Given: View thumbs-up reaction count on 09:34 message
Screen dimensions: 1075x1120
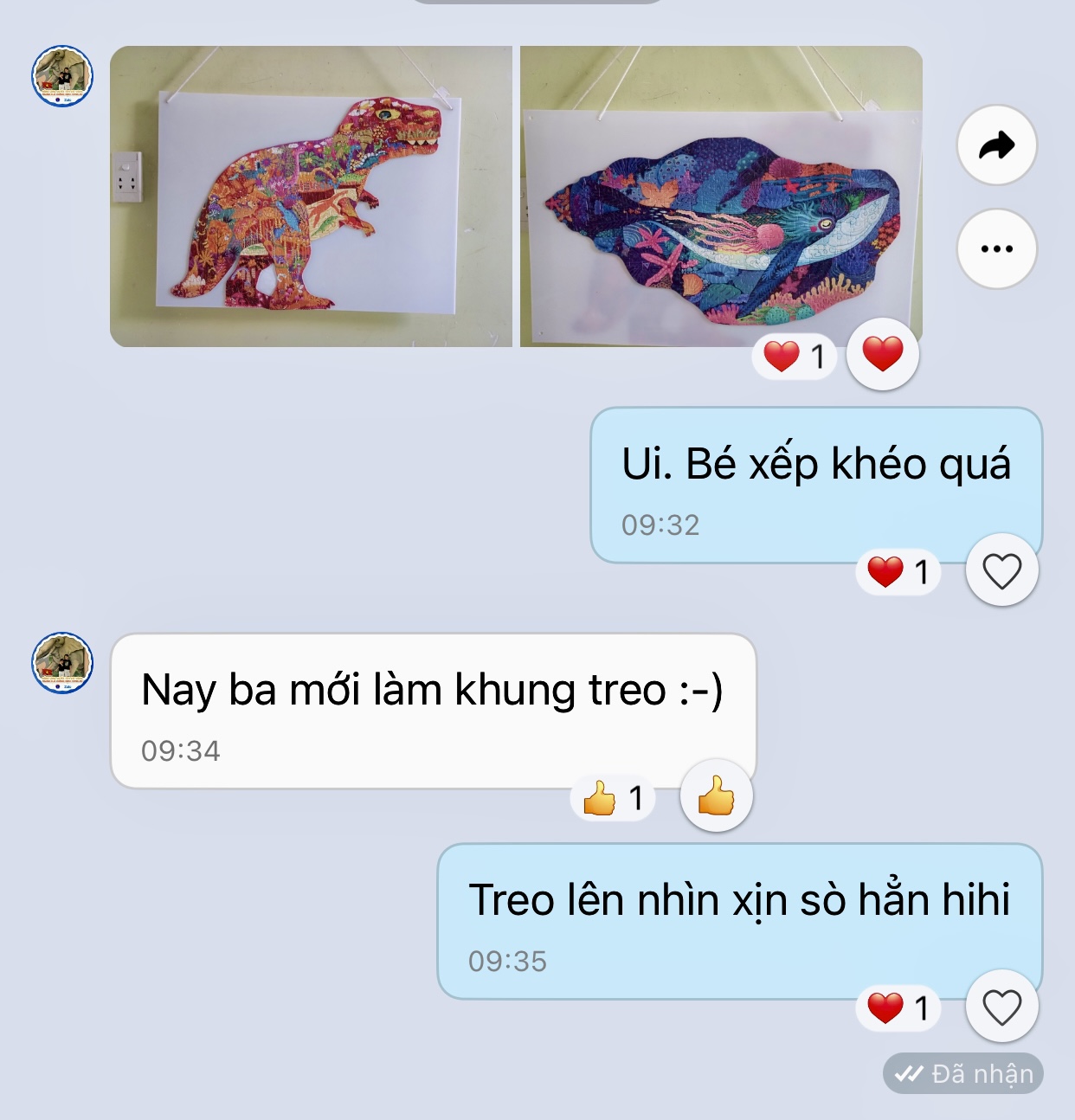Looking at the screenshot, I should coord(613,798).
